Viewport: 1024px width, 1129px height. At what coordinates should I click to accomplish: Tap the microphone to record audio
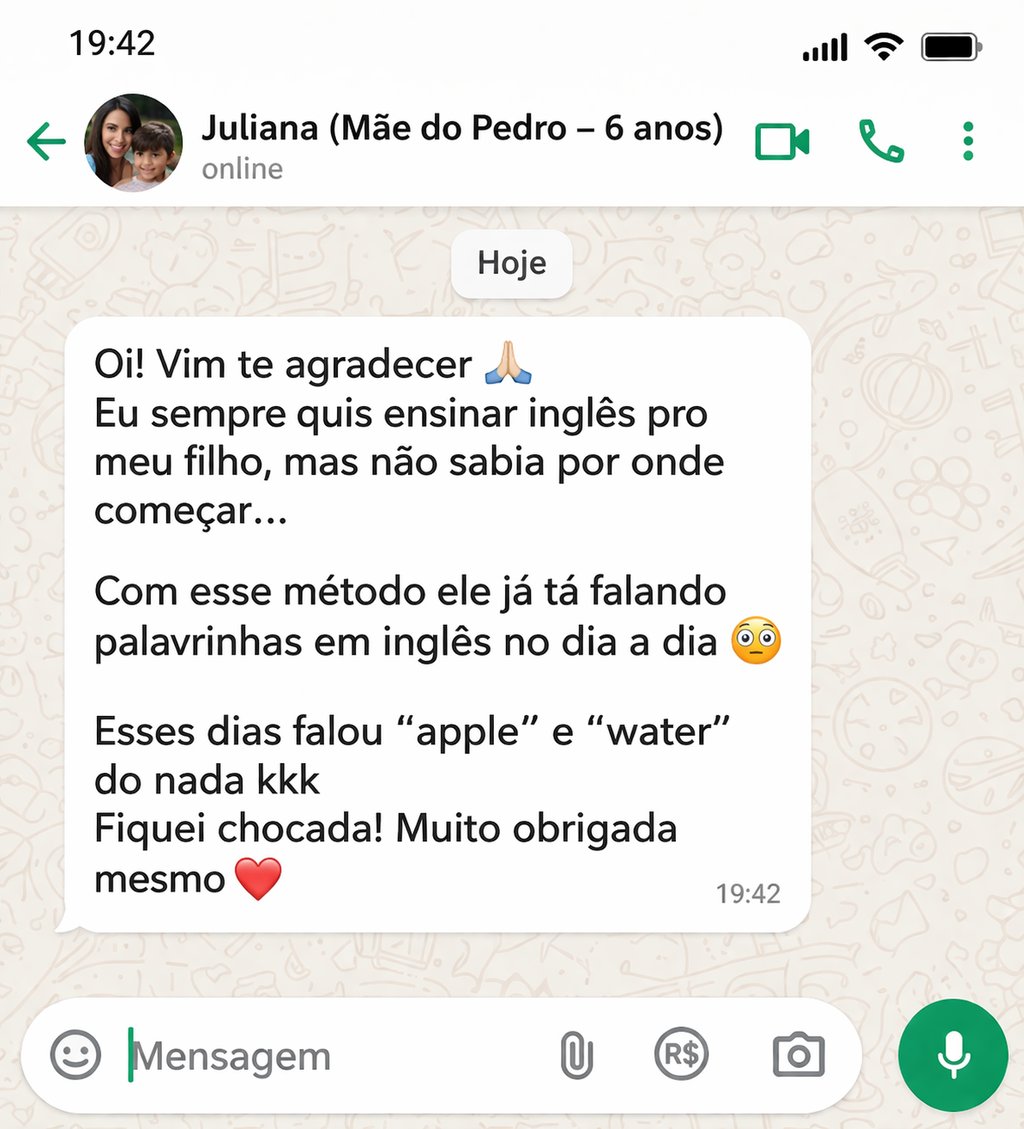pyautogui.click(x=953, y=1054)
